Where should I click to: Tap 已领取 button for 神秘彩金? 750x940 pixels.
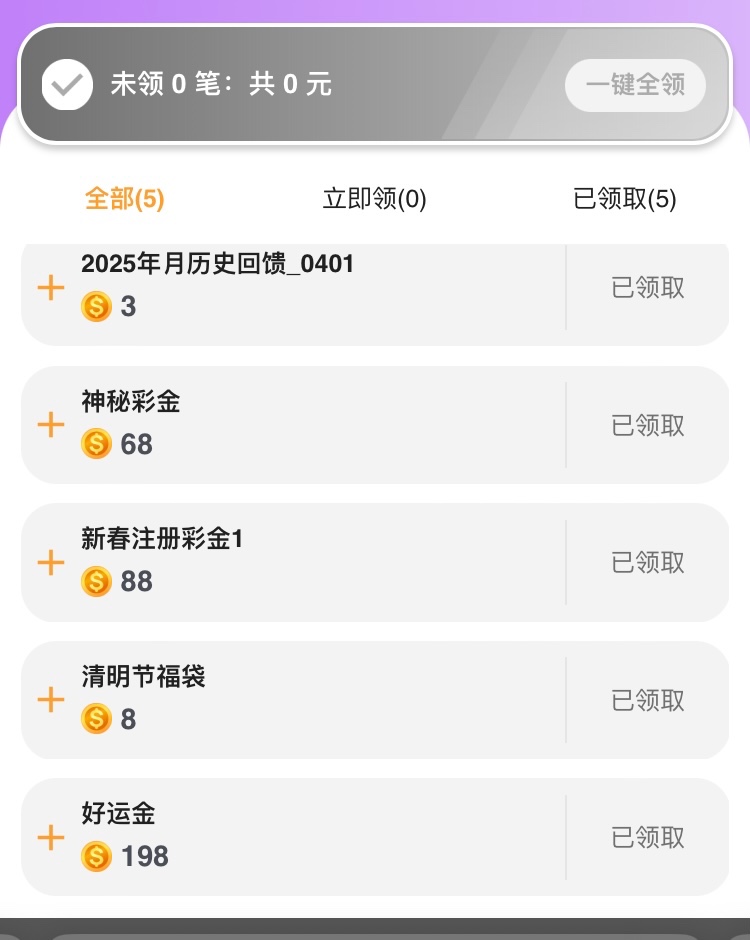(648, 425)
